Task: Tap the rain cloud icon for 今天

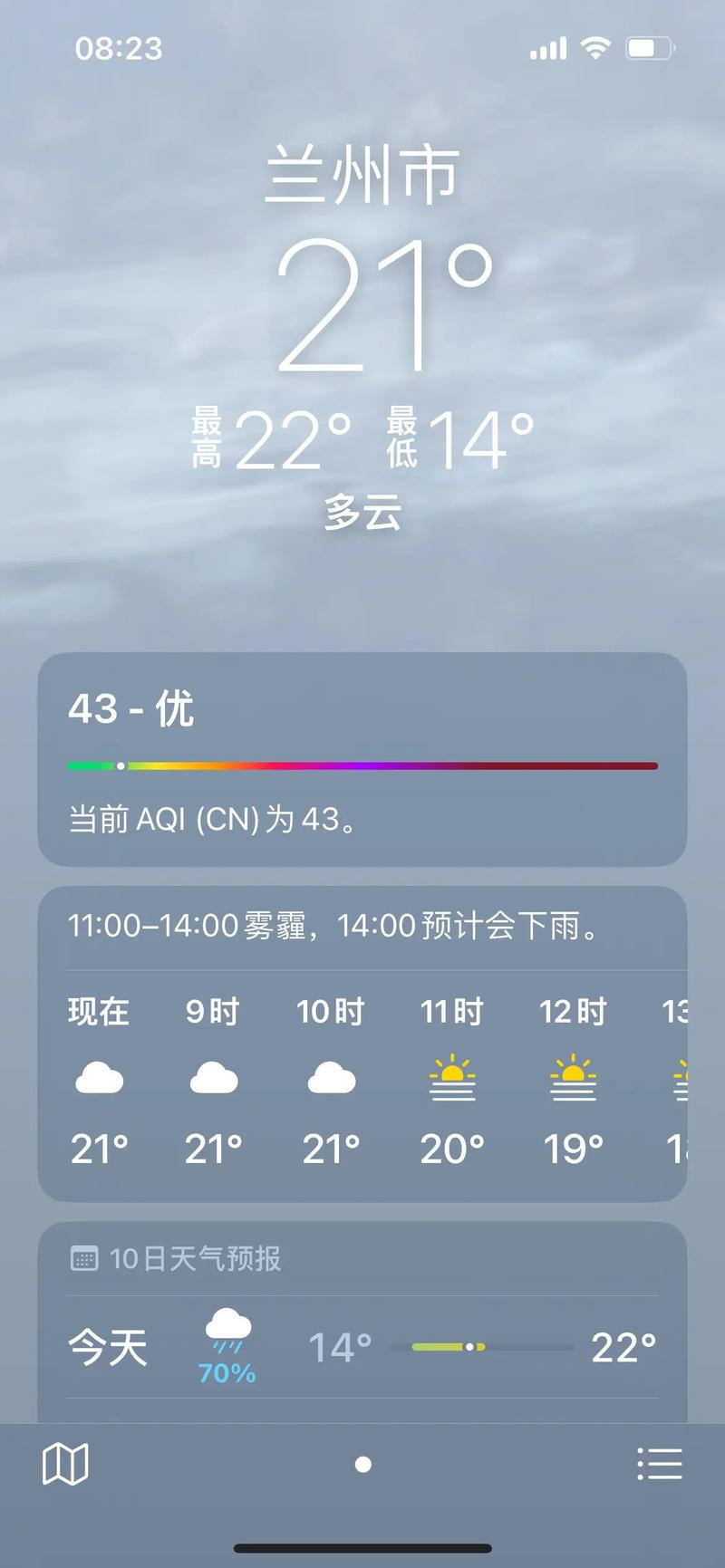Action: coord(226,1332)
